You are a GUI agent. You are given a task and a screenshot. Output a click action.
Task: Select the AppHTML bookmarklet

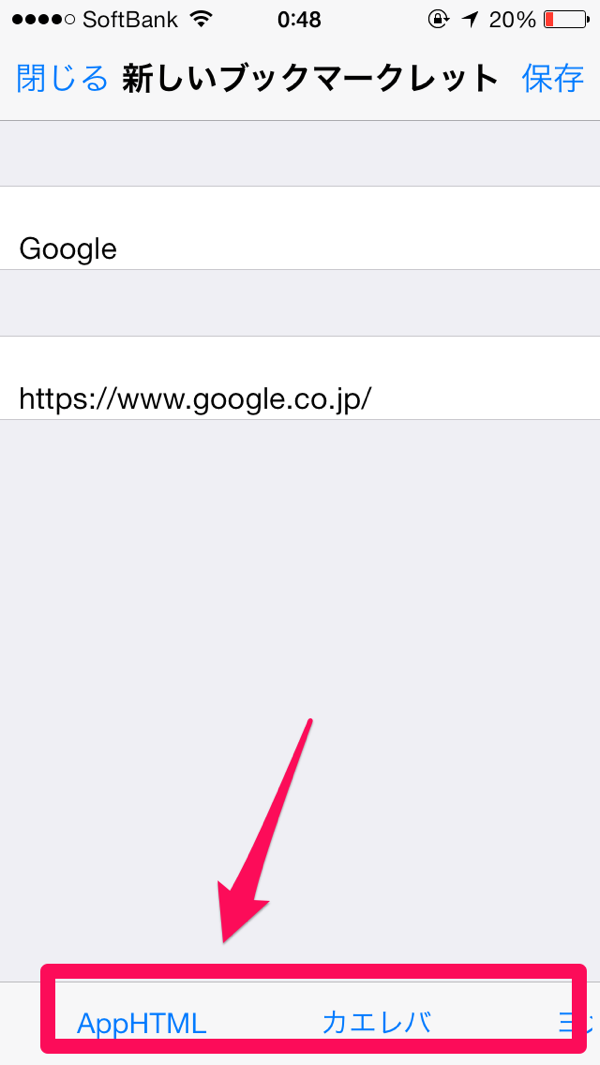click(x=141, y=1023)
